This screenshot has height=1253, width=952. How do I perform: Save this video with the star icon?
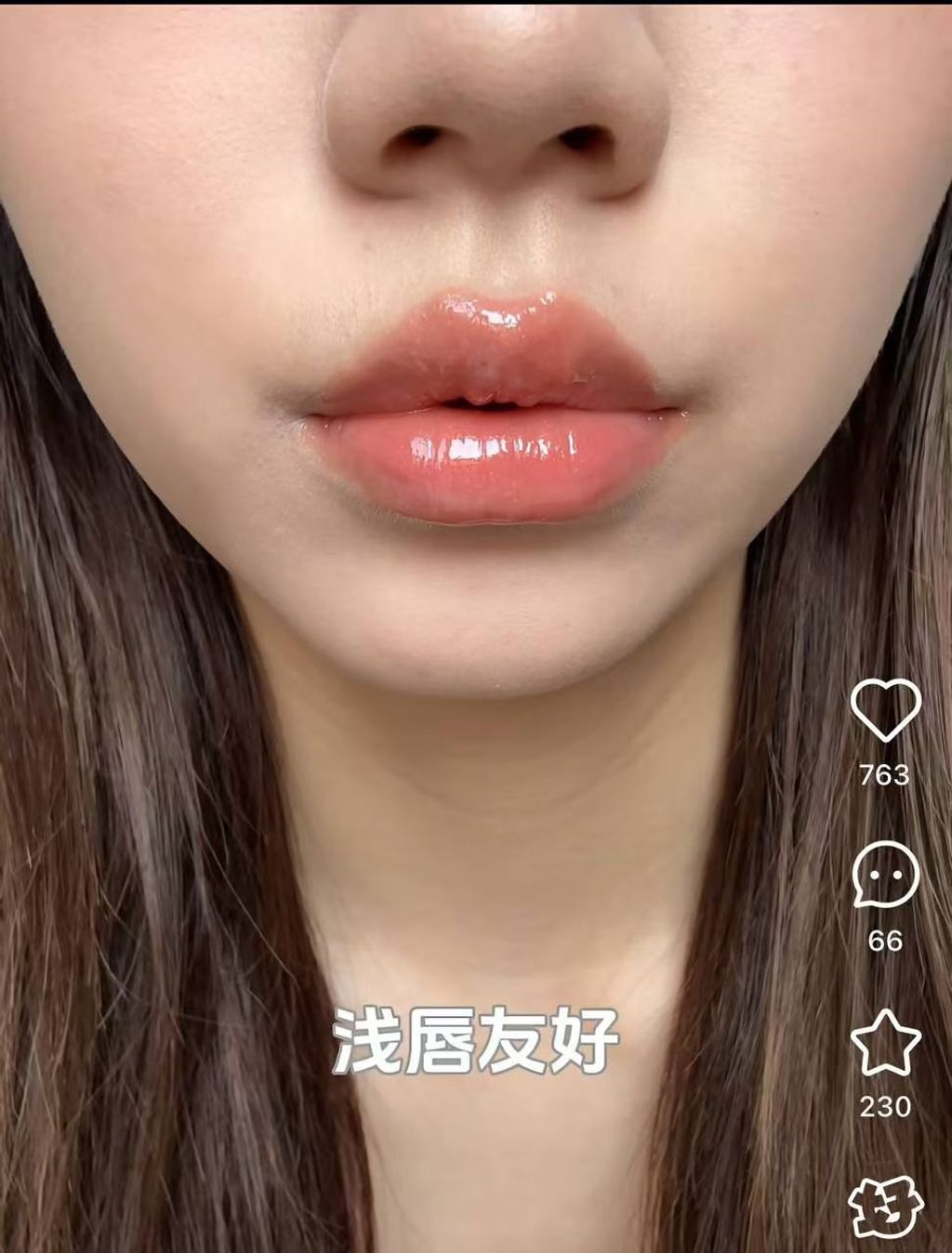885,1043
